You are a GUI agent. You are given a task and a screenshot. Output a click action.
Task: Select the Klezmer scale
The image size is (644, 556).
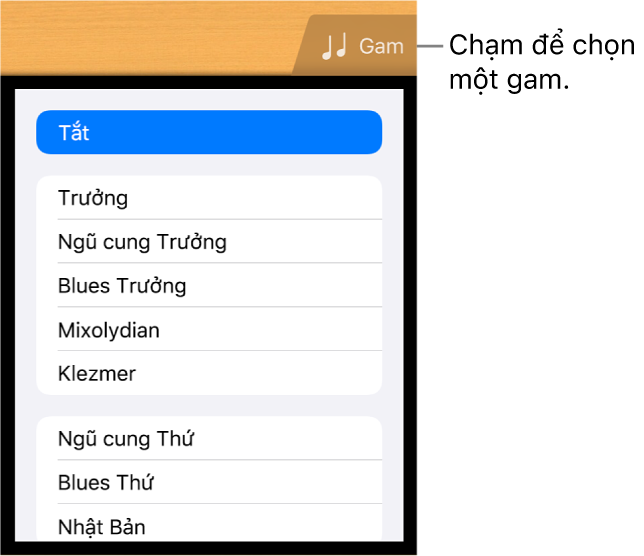pyautogui.click(x=209, y=374)
